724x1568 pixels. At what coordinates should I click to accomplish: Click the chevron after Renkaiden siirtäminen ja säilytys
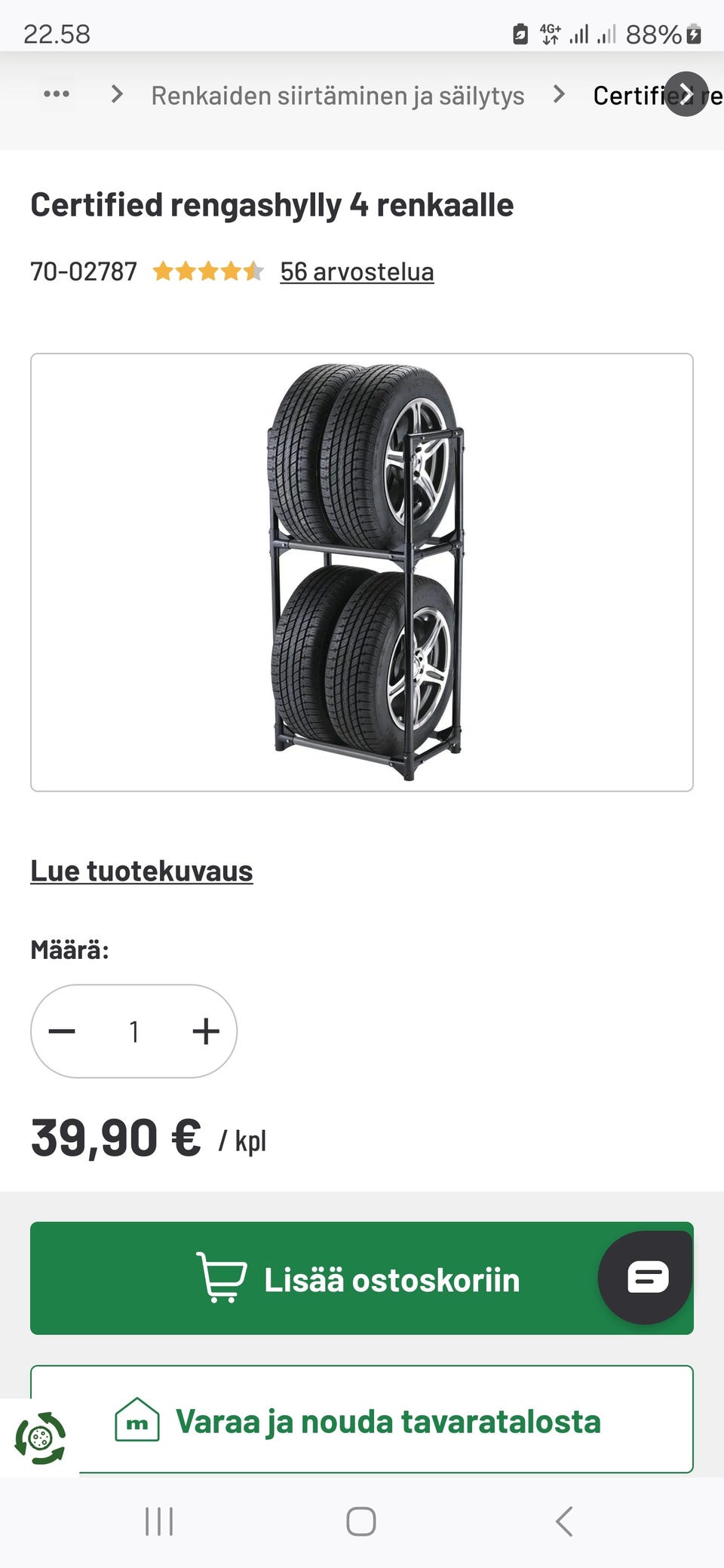[560, 95]
